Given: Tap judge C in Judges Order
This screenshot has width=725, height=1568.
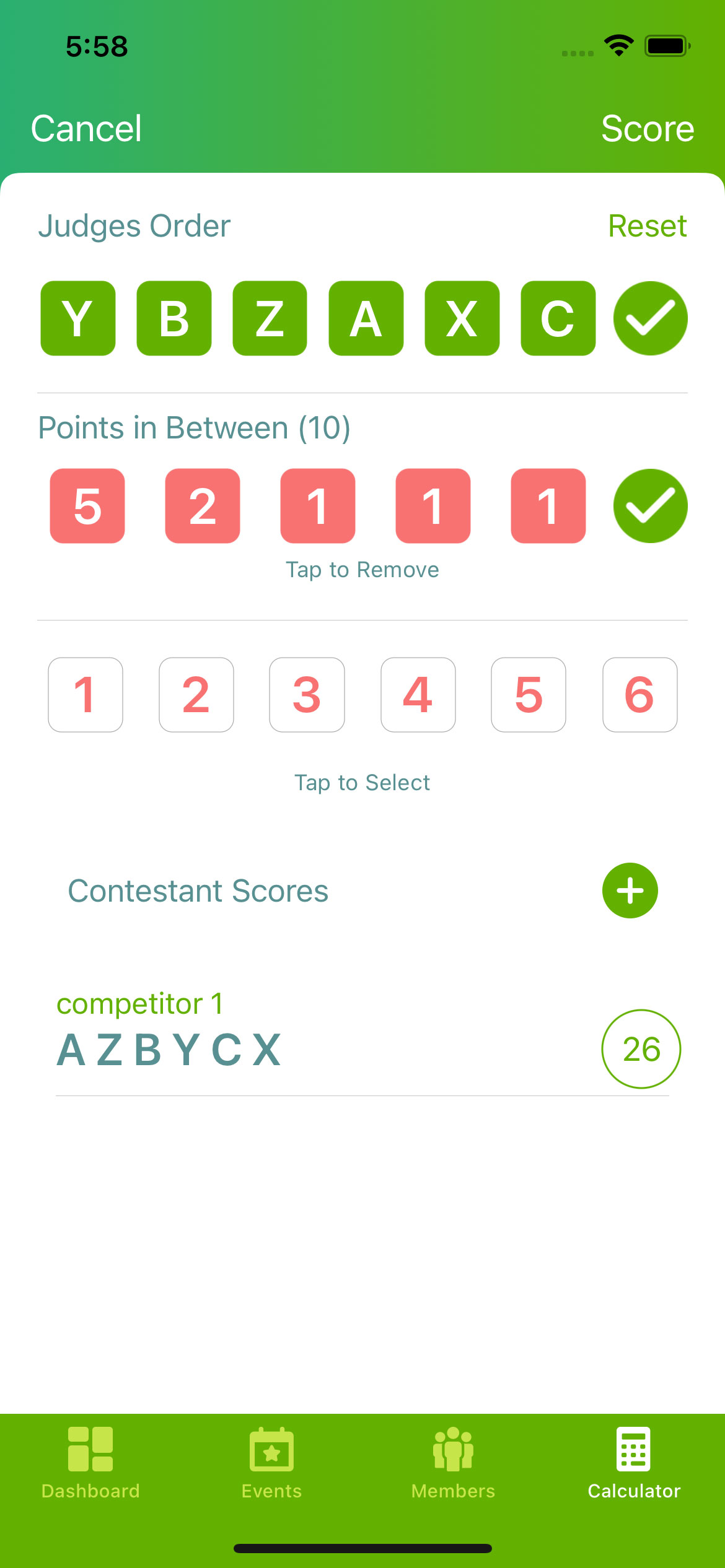Looking at the screenshot, I should (558, 318).
